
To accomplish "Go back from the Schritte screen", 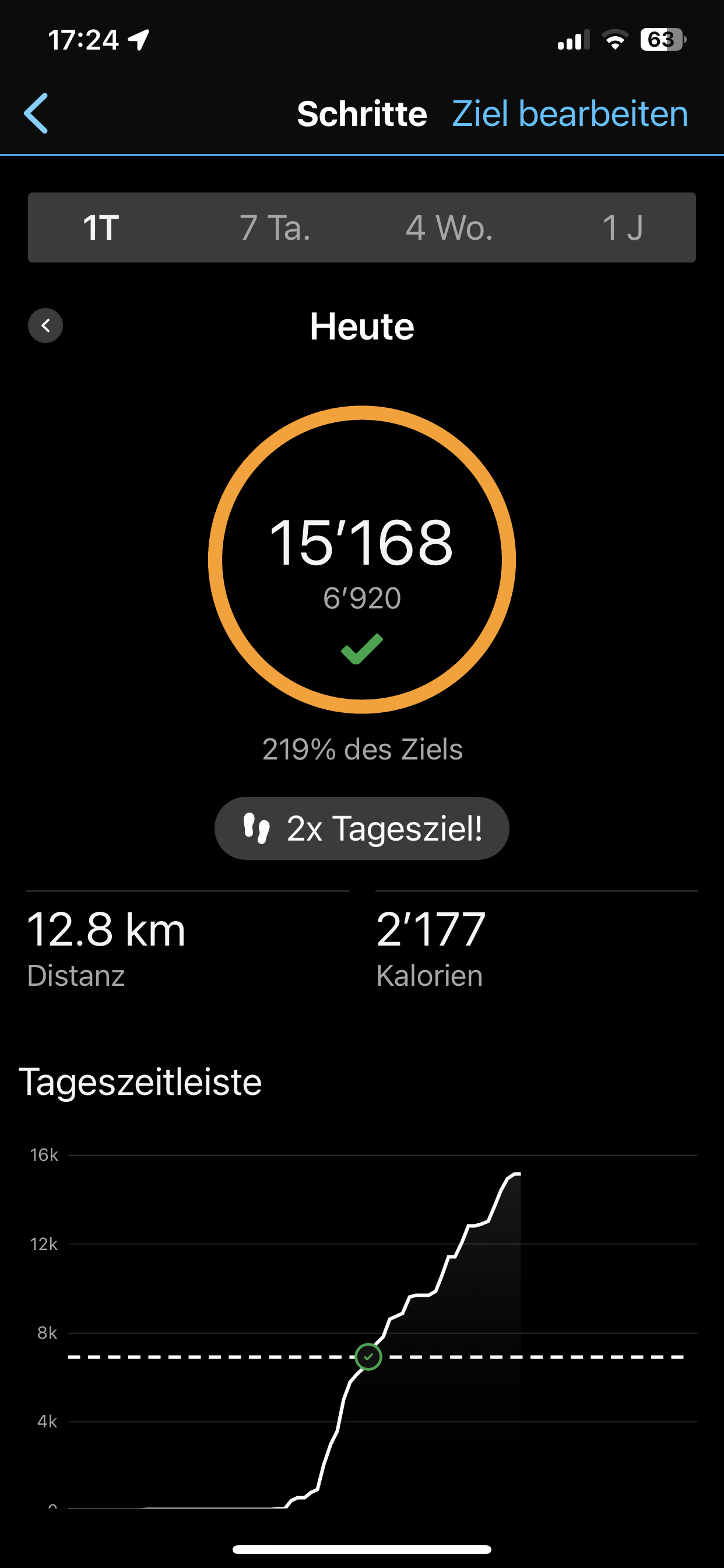I will click(37, 113).
